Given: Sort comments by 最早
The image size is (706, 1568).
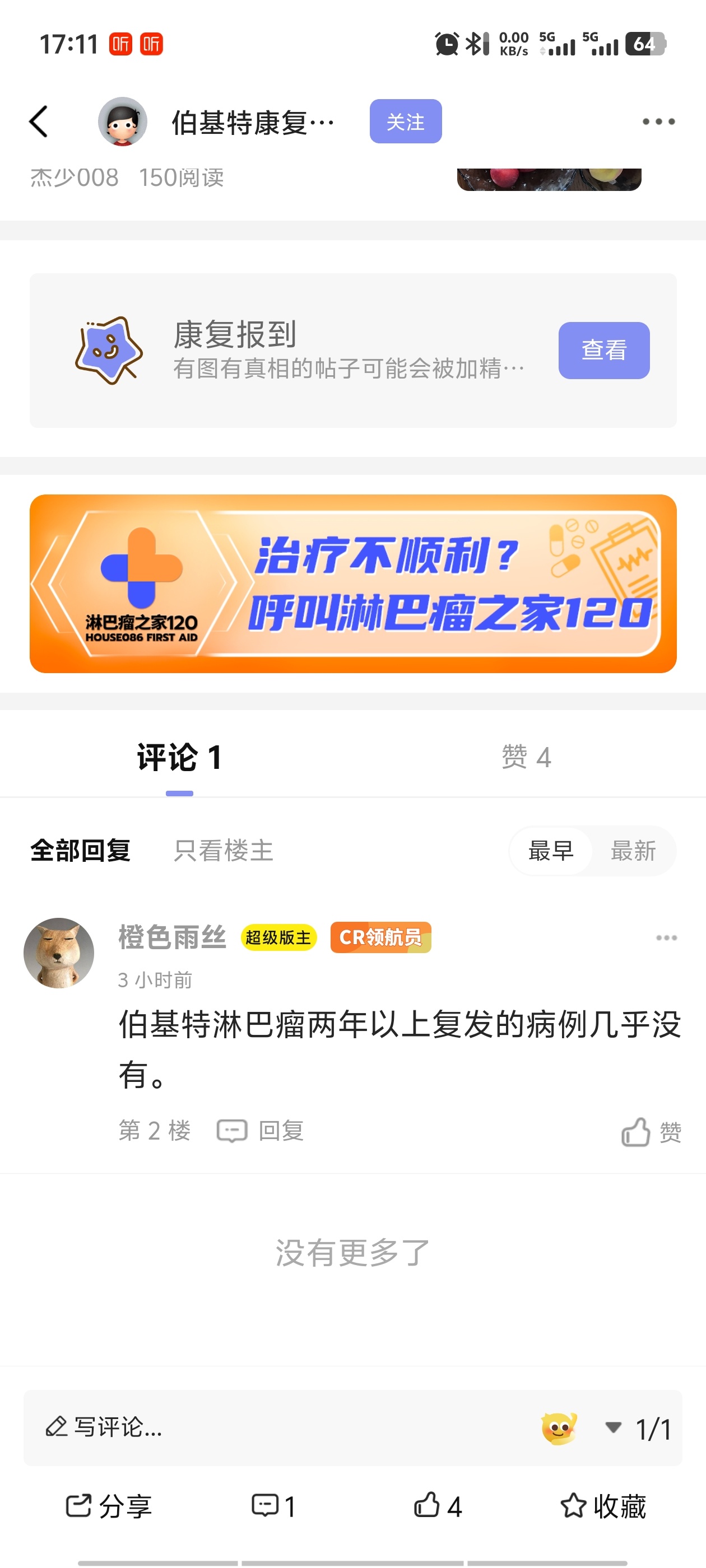Looking at the screenshot, I should 551,850.
